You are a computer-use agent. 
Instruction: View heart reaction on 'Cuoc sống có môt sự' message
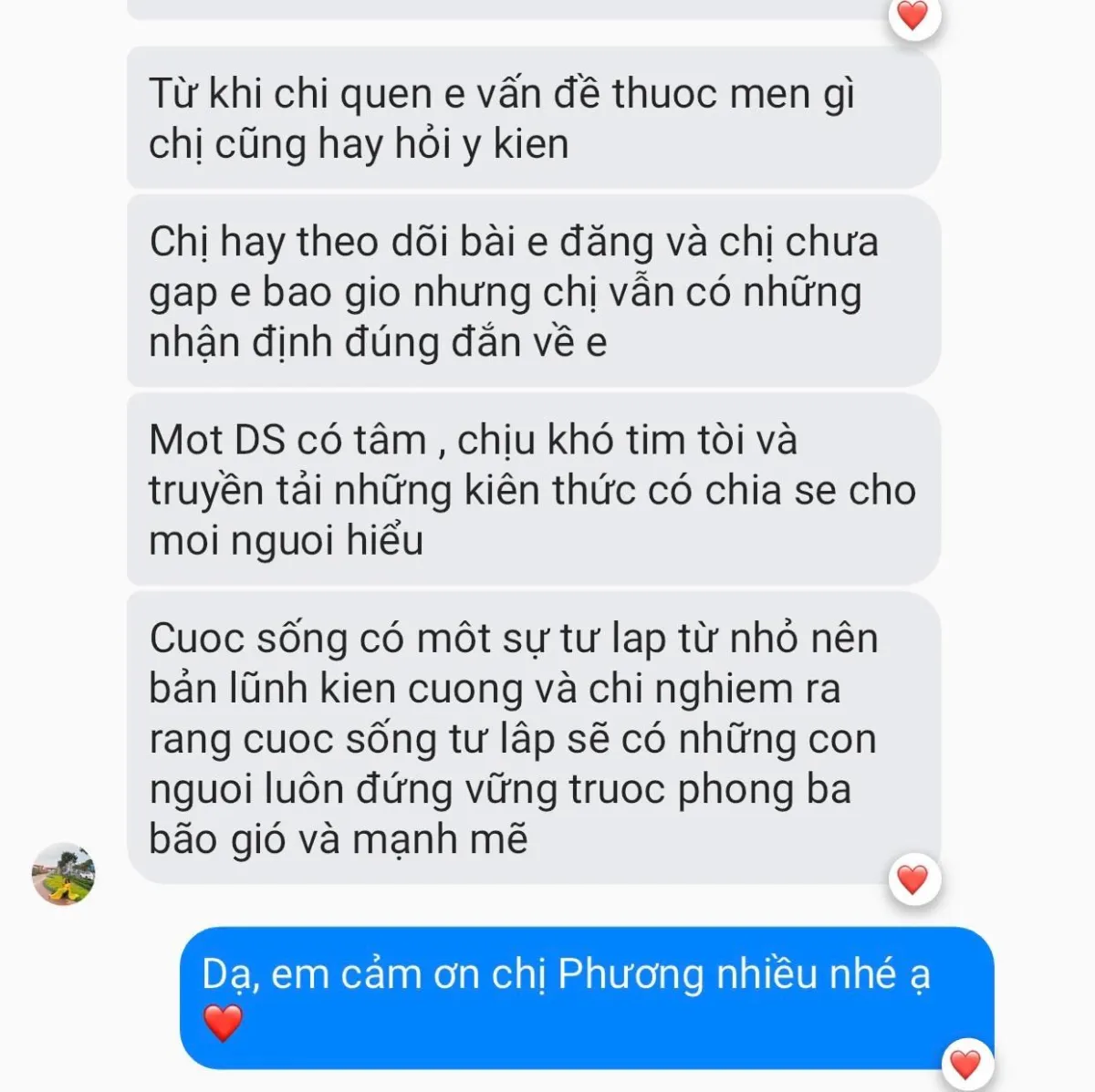tap(912, 879)
